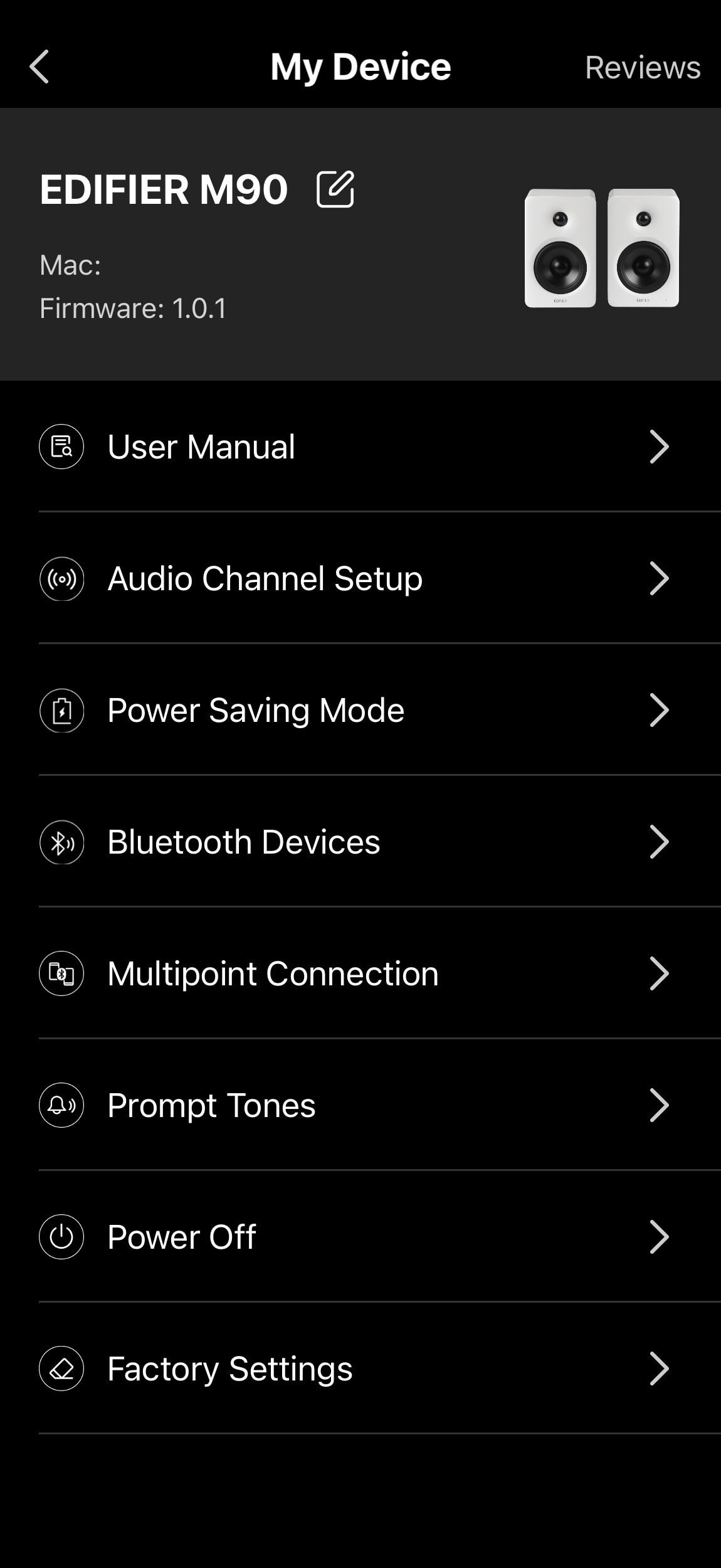
Task: Open Prompt Tones settings
Action: 360,1105
